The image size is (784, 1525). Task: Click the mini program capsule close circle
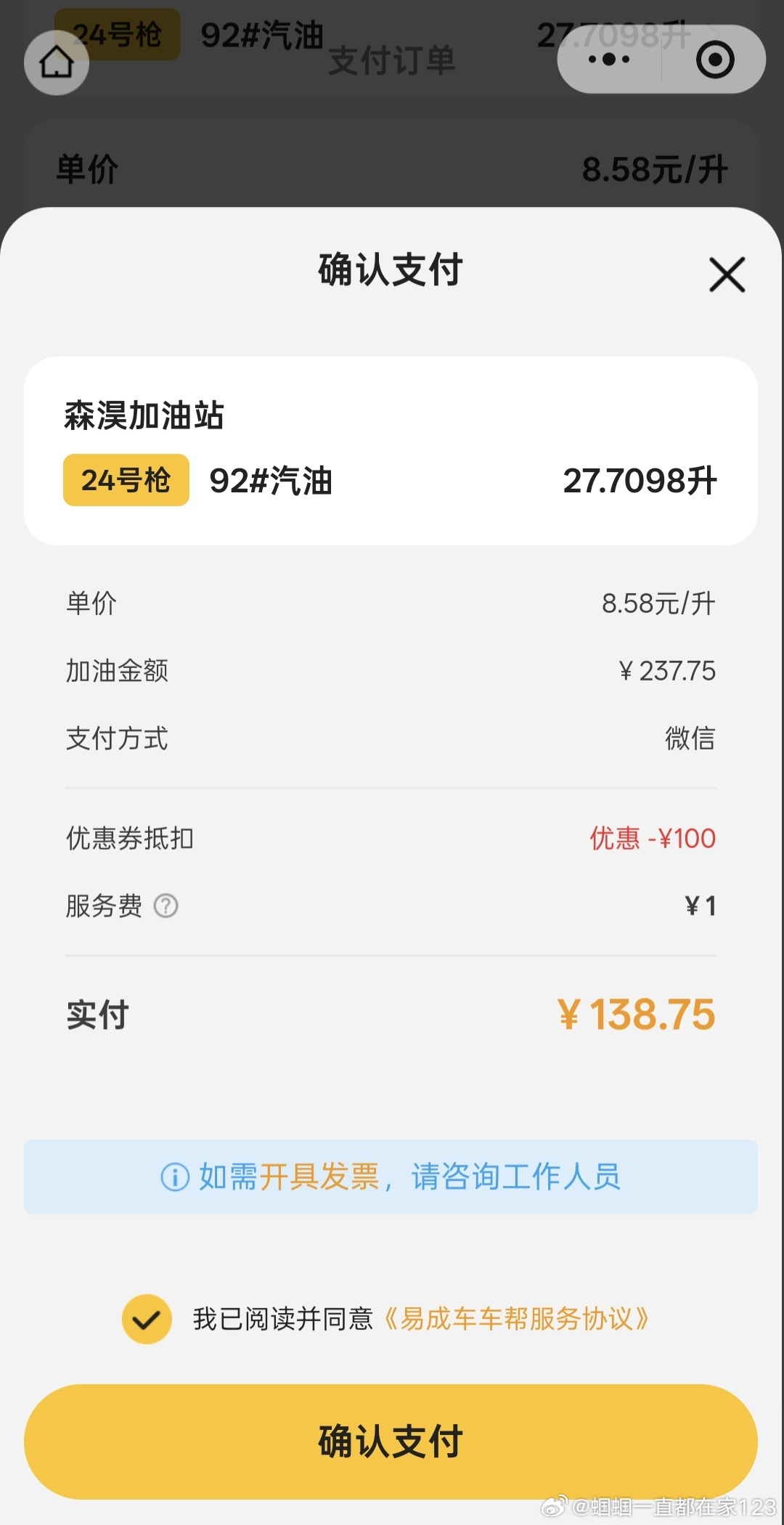click(x=714, y=60)
